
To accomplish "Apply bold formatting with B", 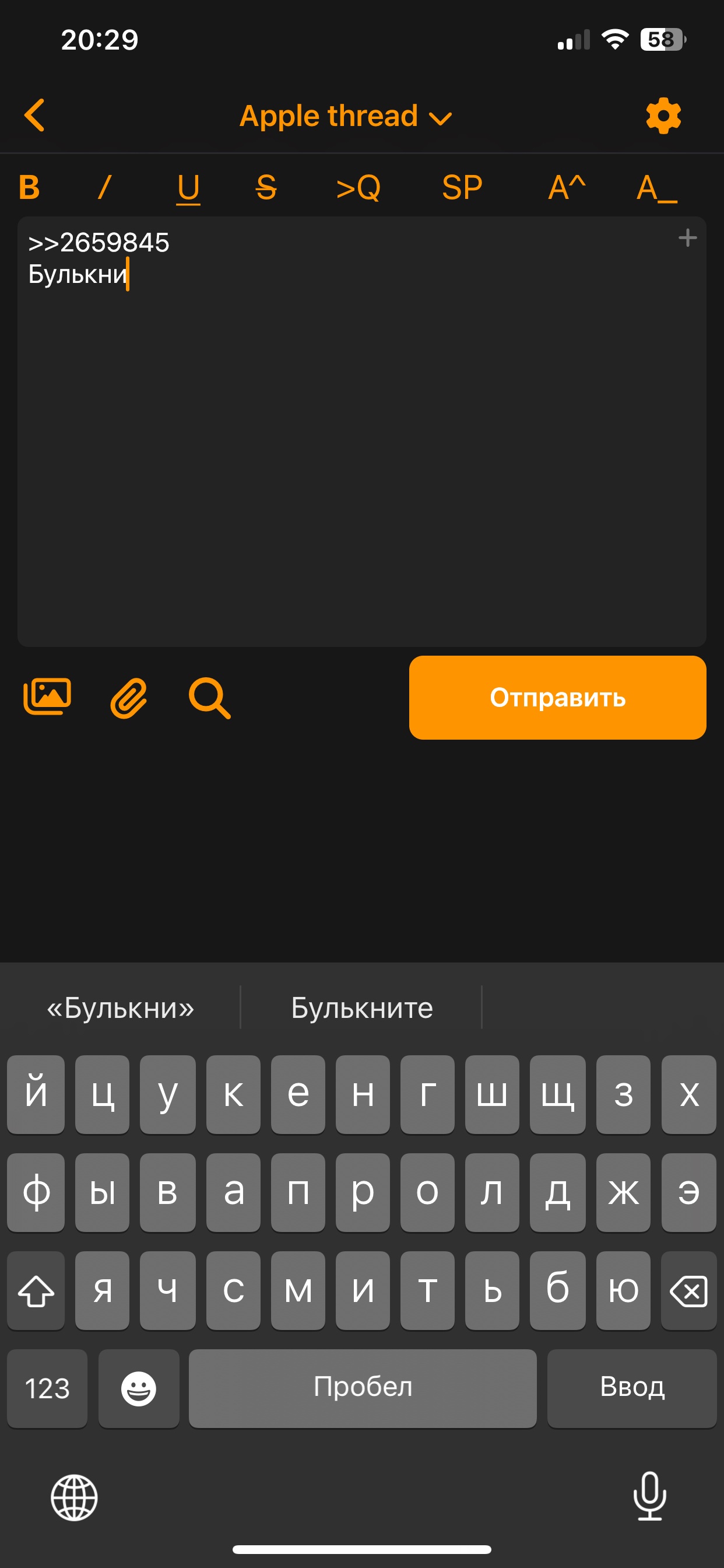I will coord(29,187).
